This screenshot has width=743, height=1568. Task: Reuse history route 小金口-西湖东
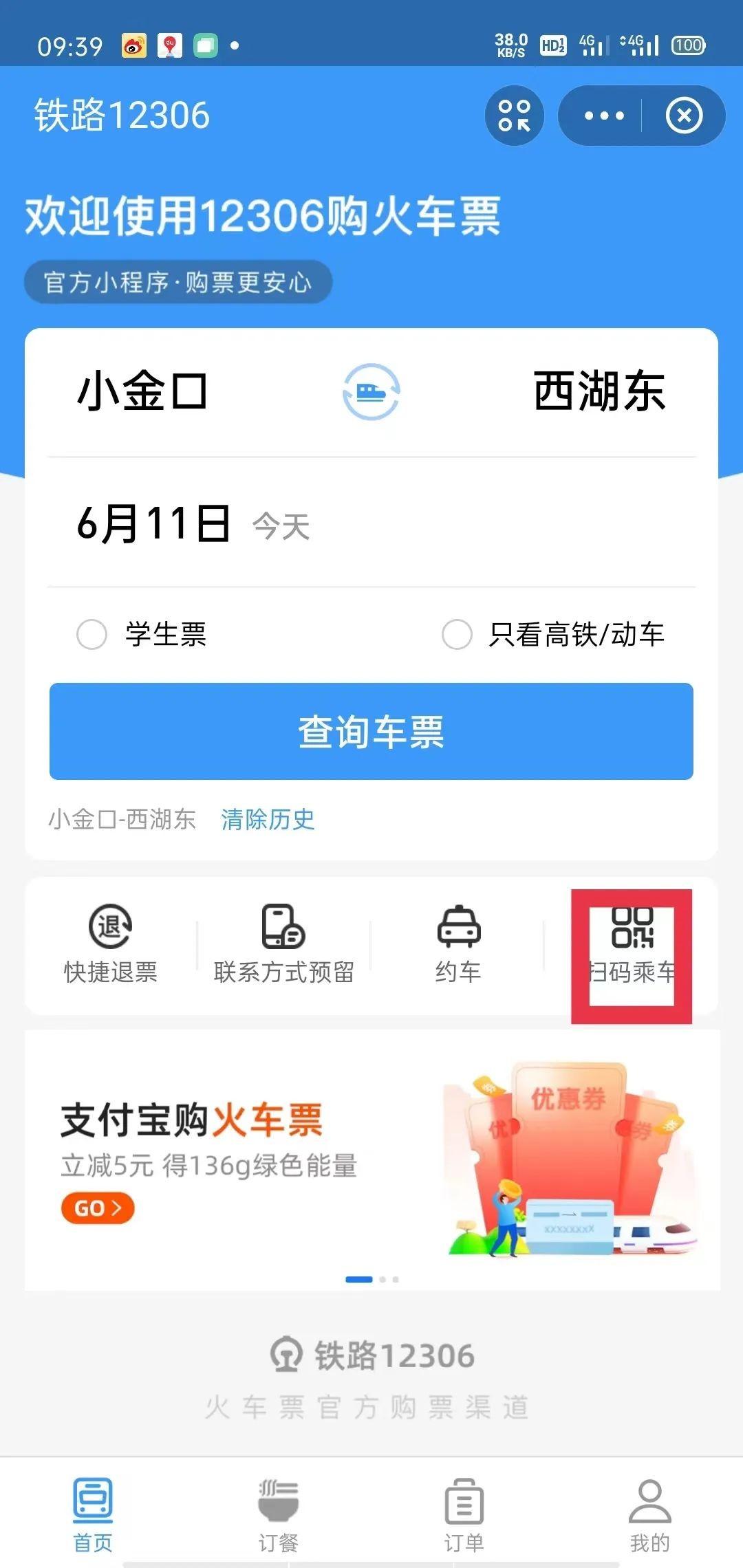122,819
